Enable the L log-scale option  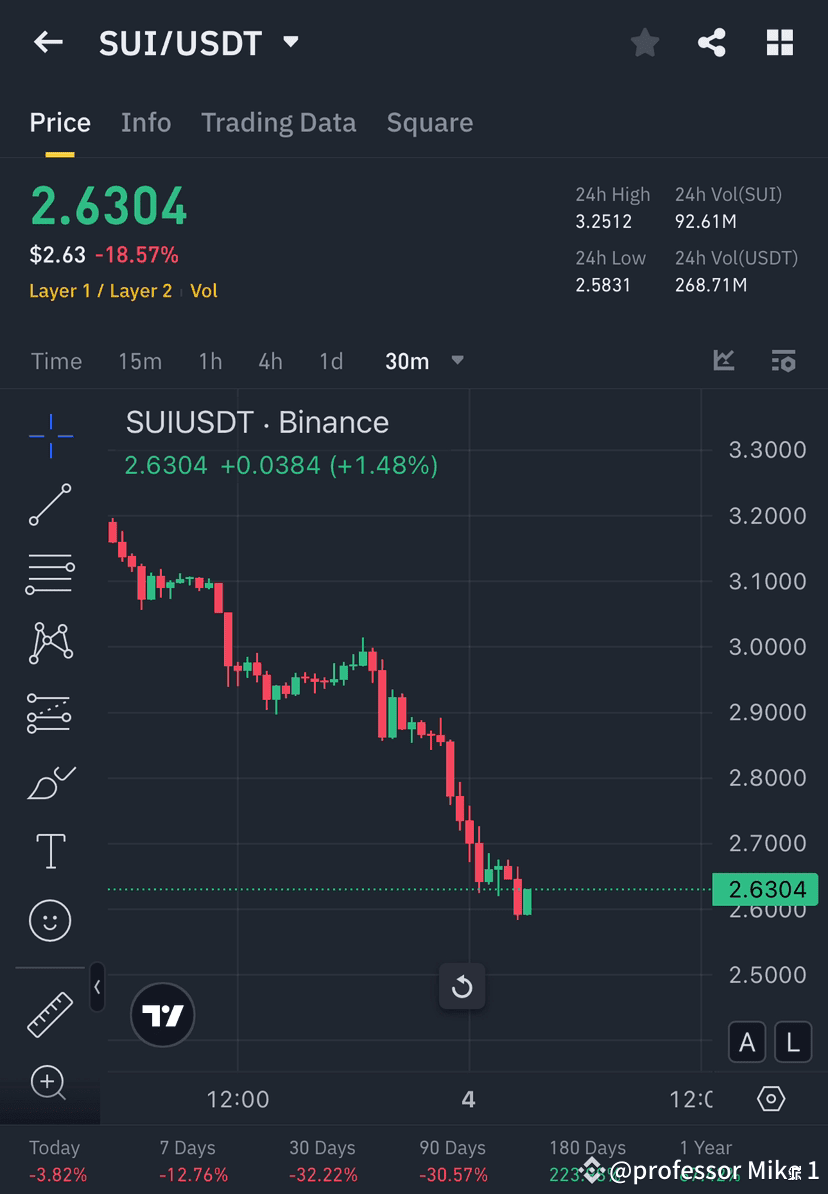coord(792,1041)
